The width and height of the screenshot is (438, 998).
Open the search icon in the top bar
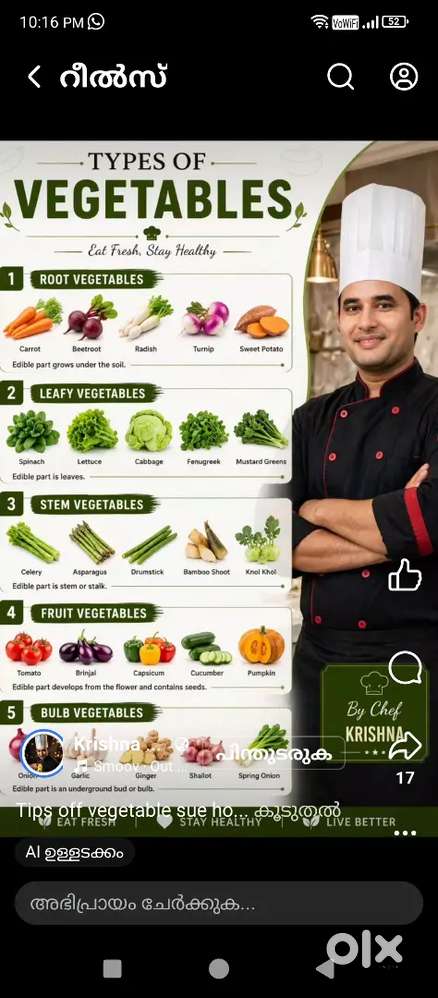point(341,77)
